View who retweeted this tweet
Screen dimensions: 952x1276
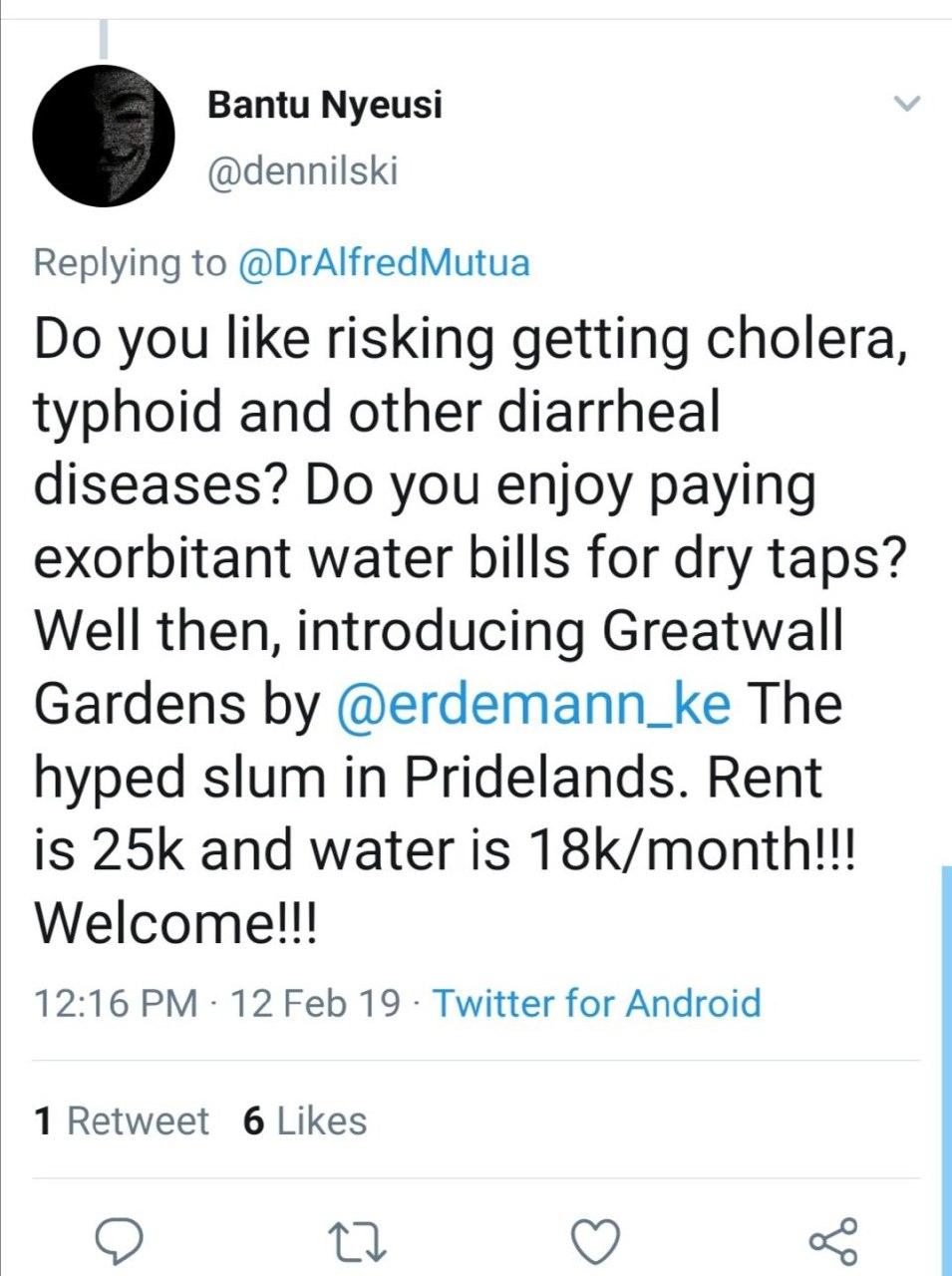(x=122, y=1120)
